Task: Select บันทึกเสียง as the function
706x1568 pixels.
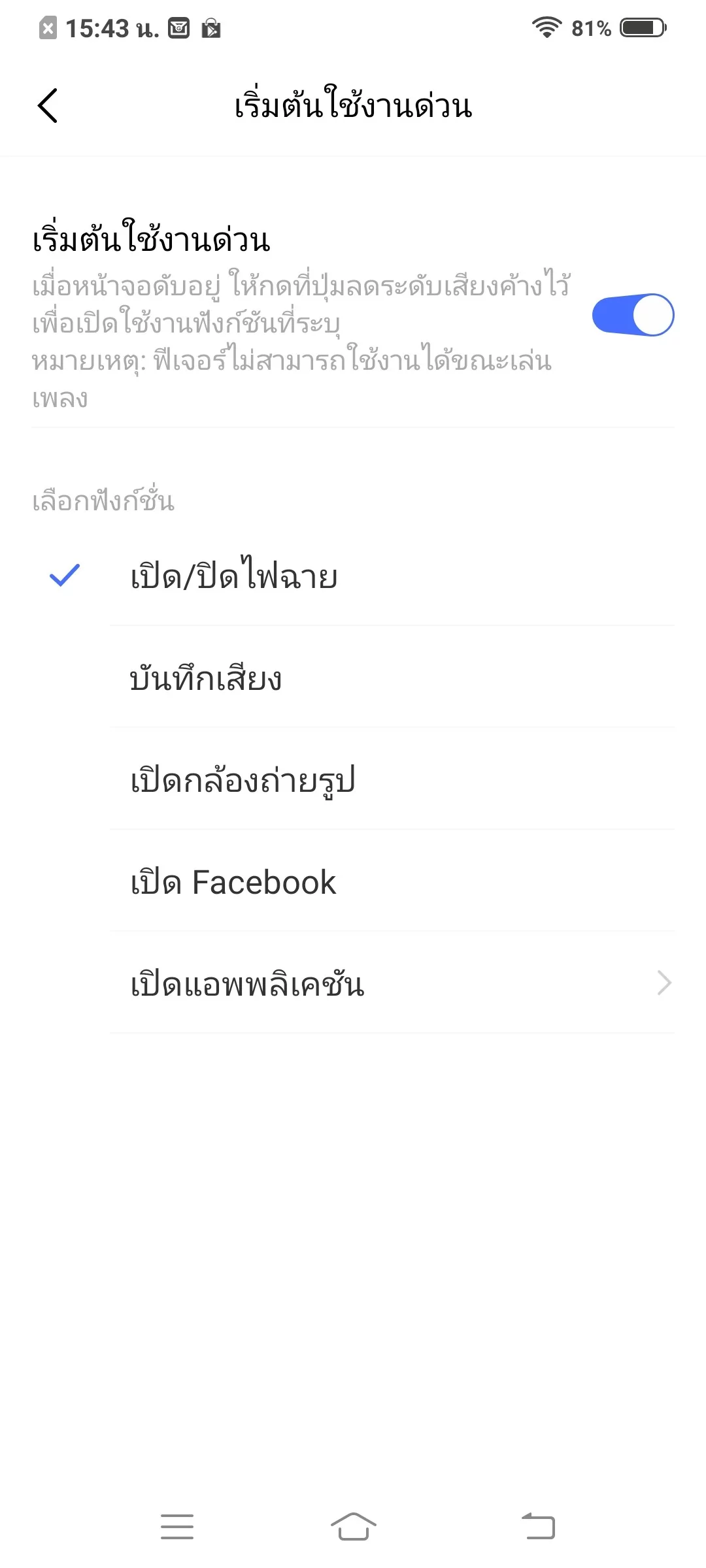Action: point(353,678)
